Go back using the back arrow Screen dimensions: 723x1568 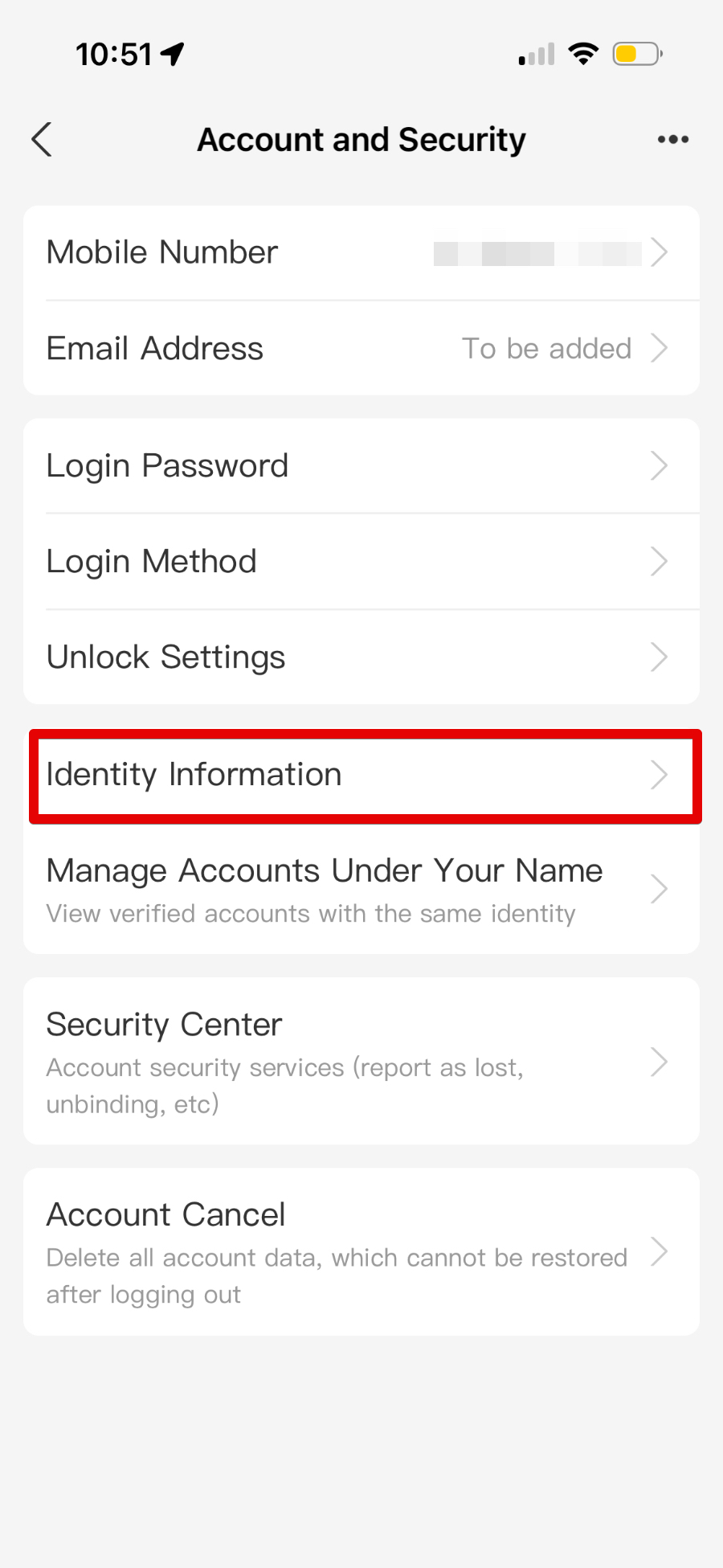[x=42, y=140]
